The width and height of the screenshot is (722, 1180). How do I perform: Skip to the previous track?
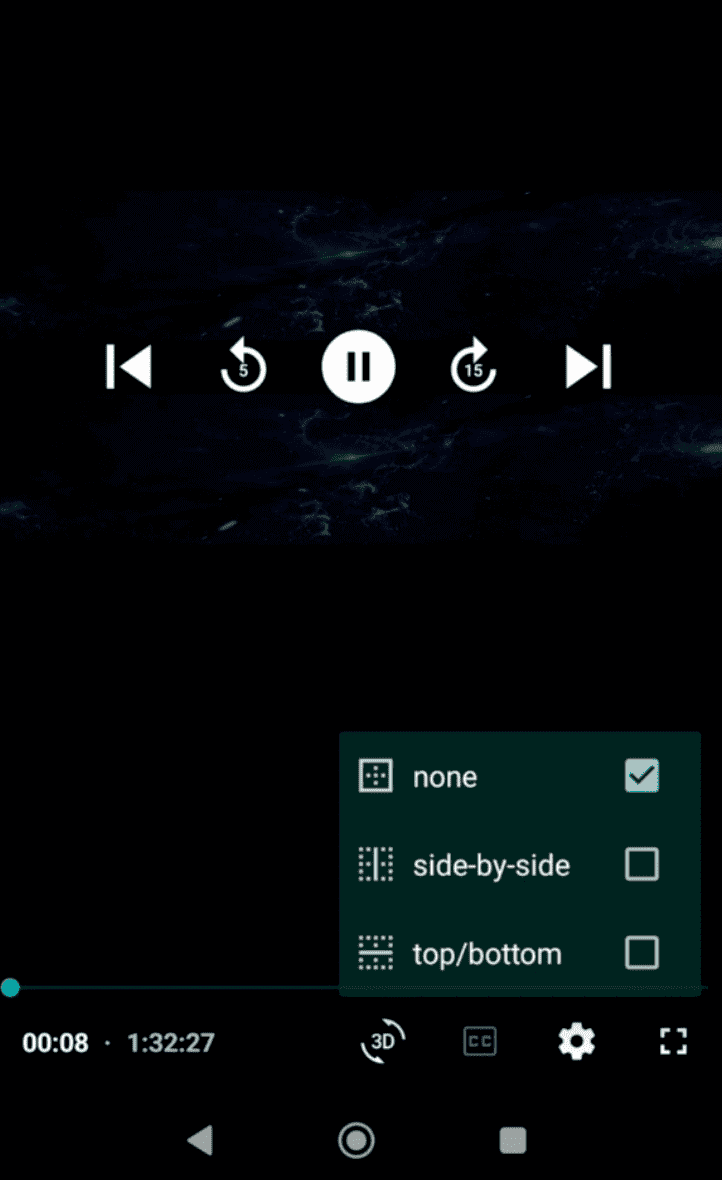pos(129,367)
